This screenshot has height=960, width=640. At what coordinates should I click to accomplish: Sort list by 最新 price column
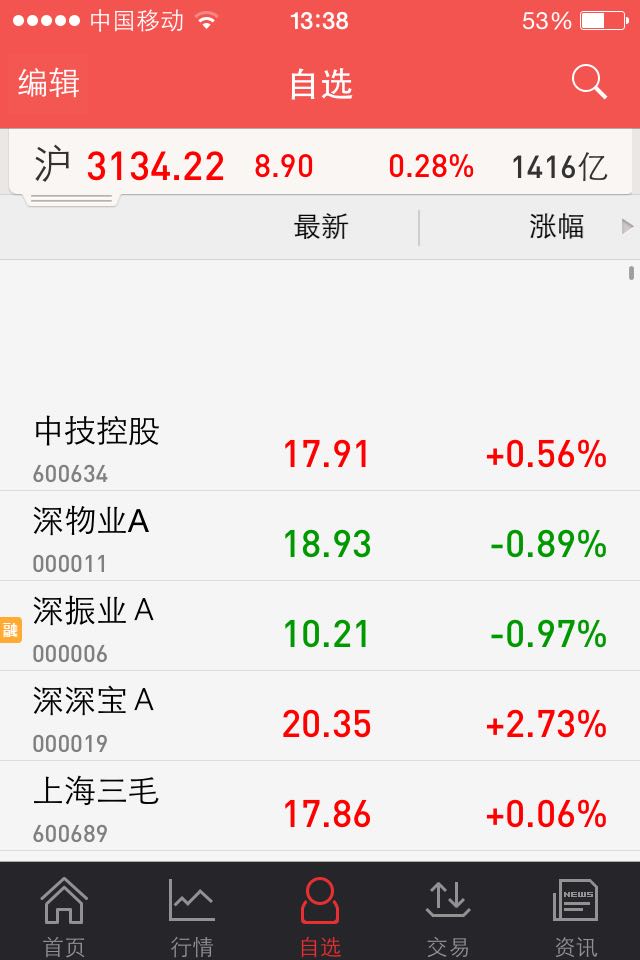coord(321,227)
